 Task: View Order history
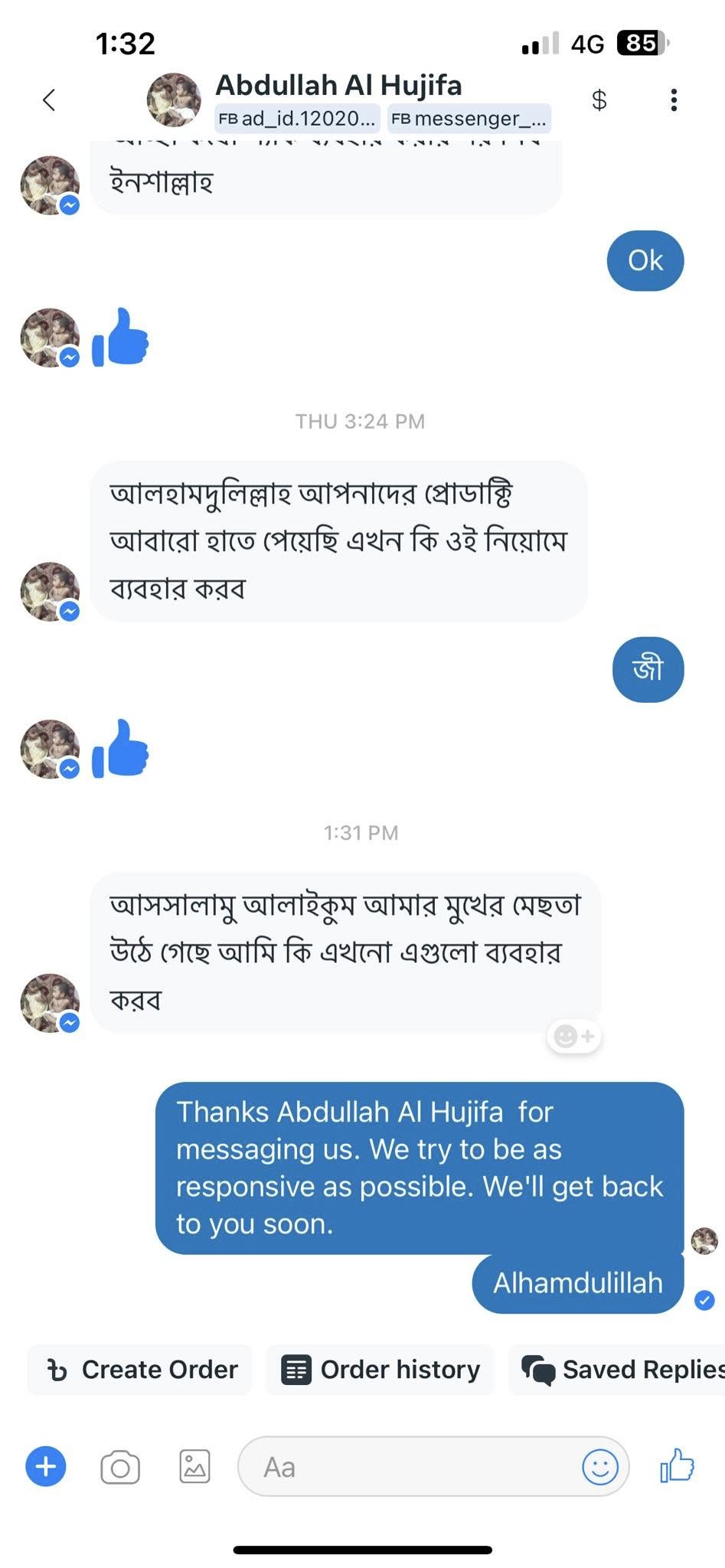(x=380, y=1370)
